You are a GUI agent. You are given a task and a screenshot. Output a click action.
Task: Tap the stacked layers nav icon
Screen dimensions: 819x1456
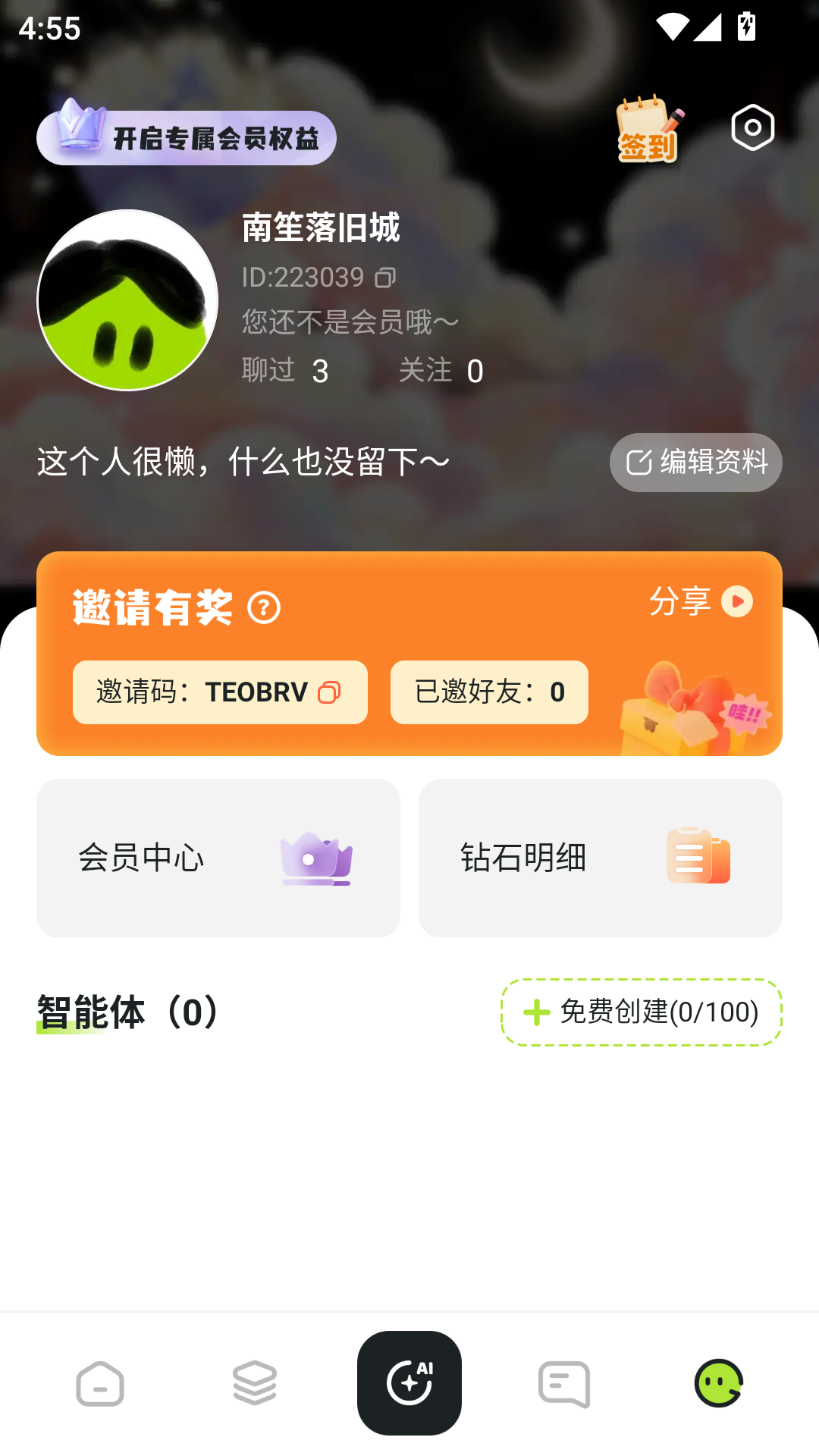[254, 1383]
